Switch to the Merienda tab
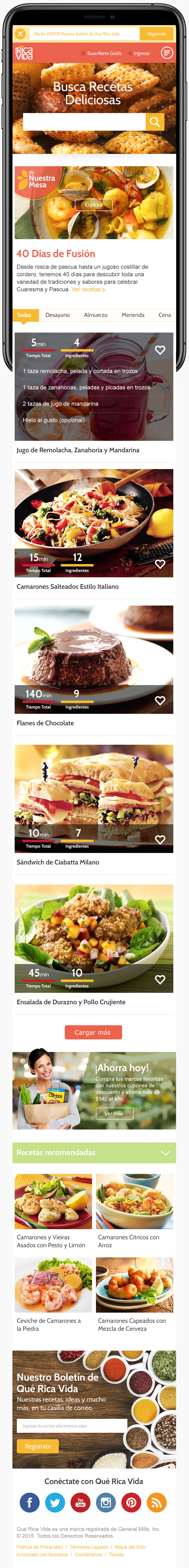The image size is (189, 1568). pos(133,315)
